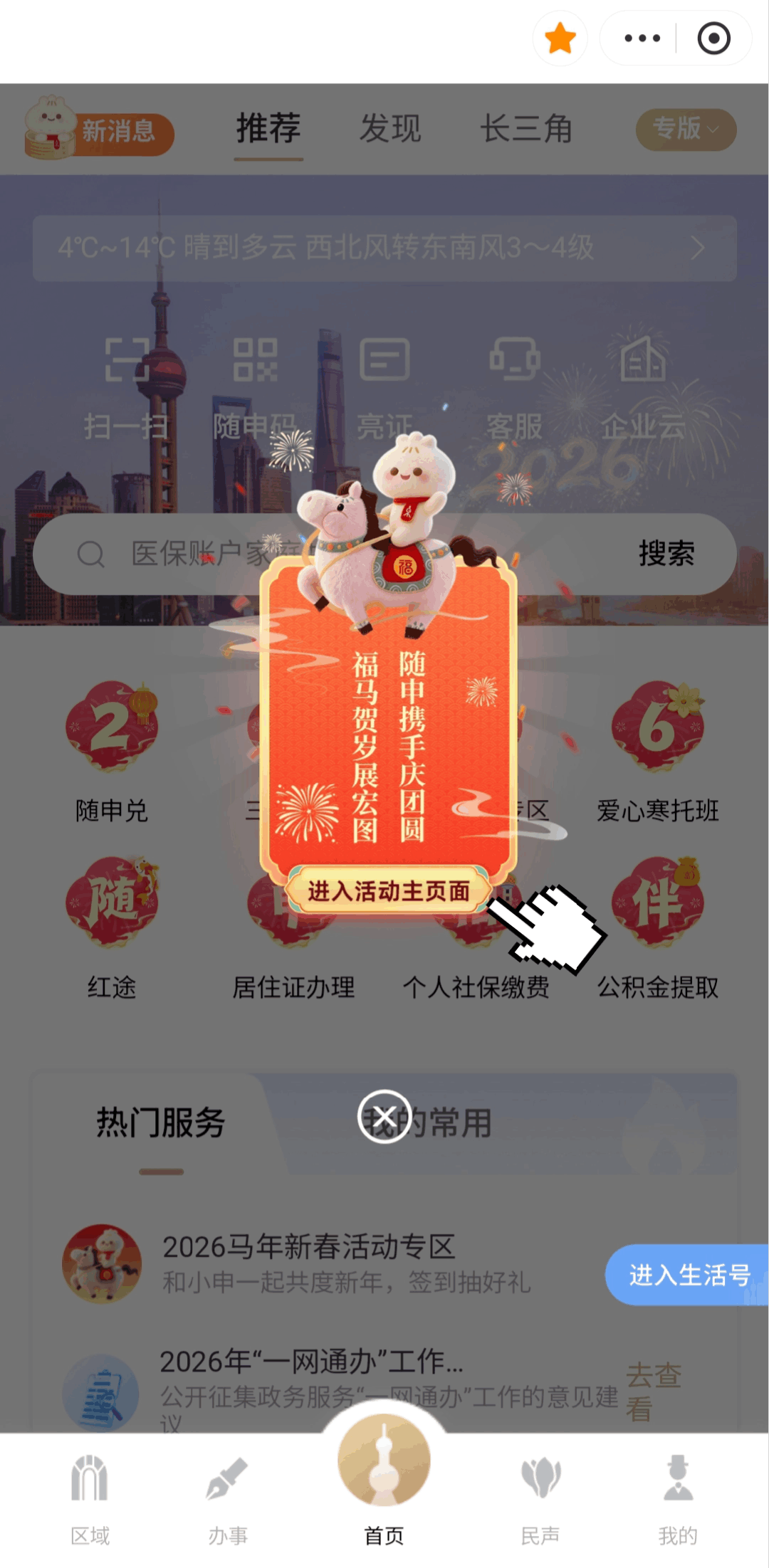
Task: Close the New Year promotional popup
Action: pyautogui.click(x=384, y=1116)
